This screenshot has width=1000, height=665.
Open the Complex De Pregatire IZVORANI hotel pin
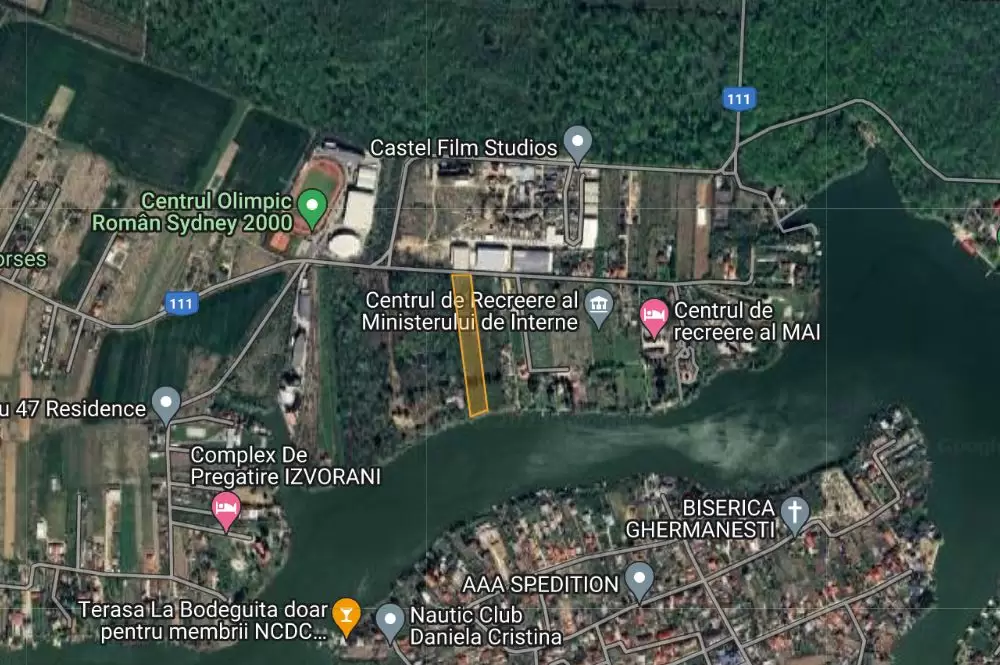coord(227,510)
